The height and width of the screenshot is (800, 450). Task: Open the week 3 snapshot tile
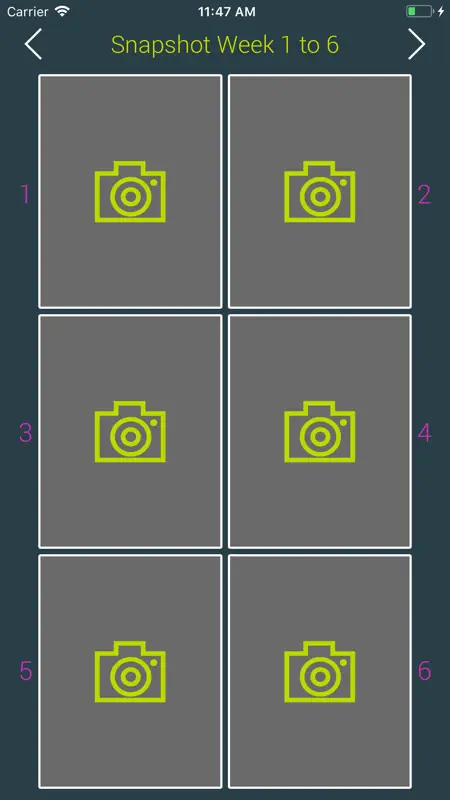(x=131, y=431)
